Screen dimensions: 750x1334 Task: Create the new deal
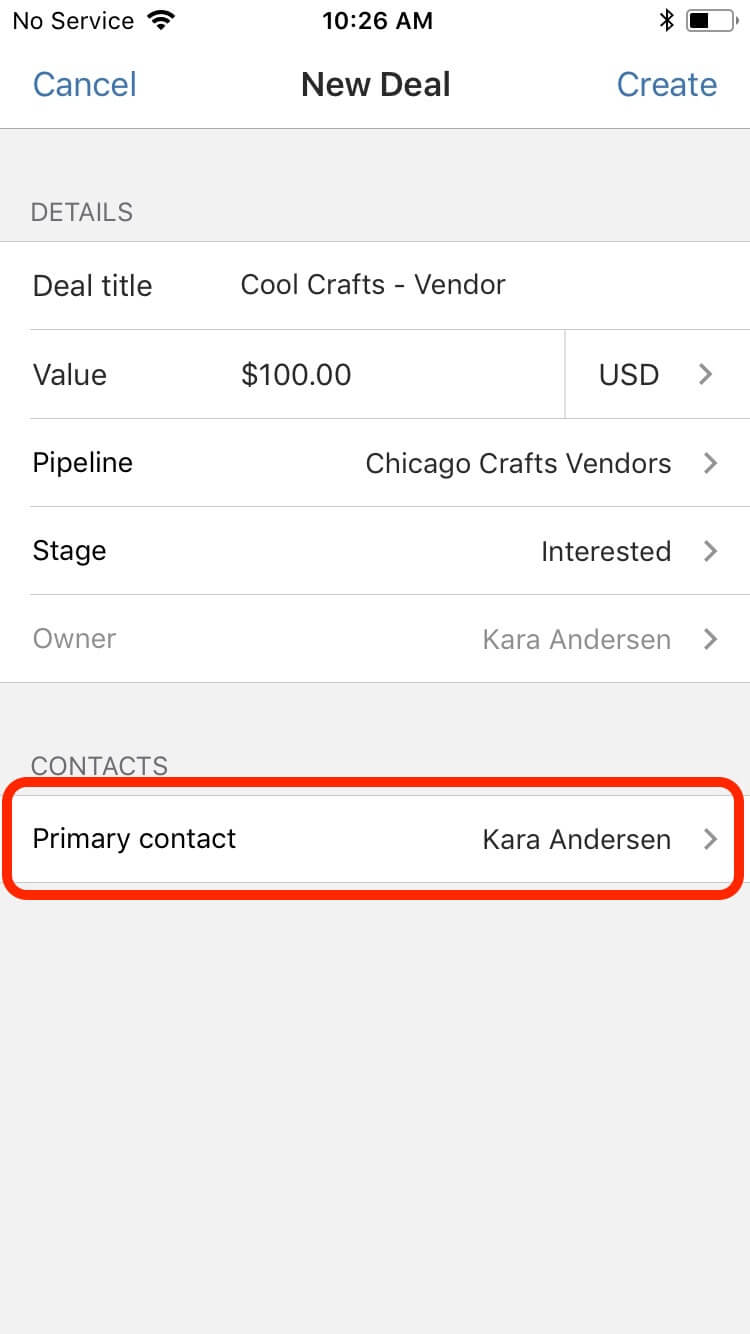coord(666,84)
